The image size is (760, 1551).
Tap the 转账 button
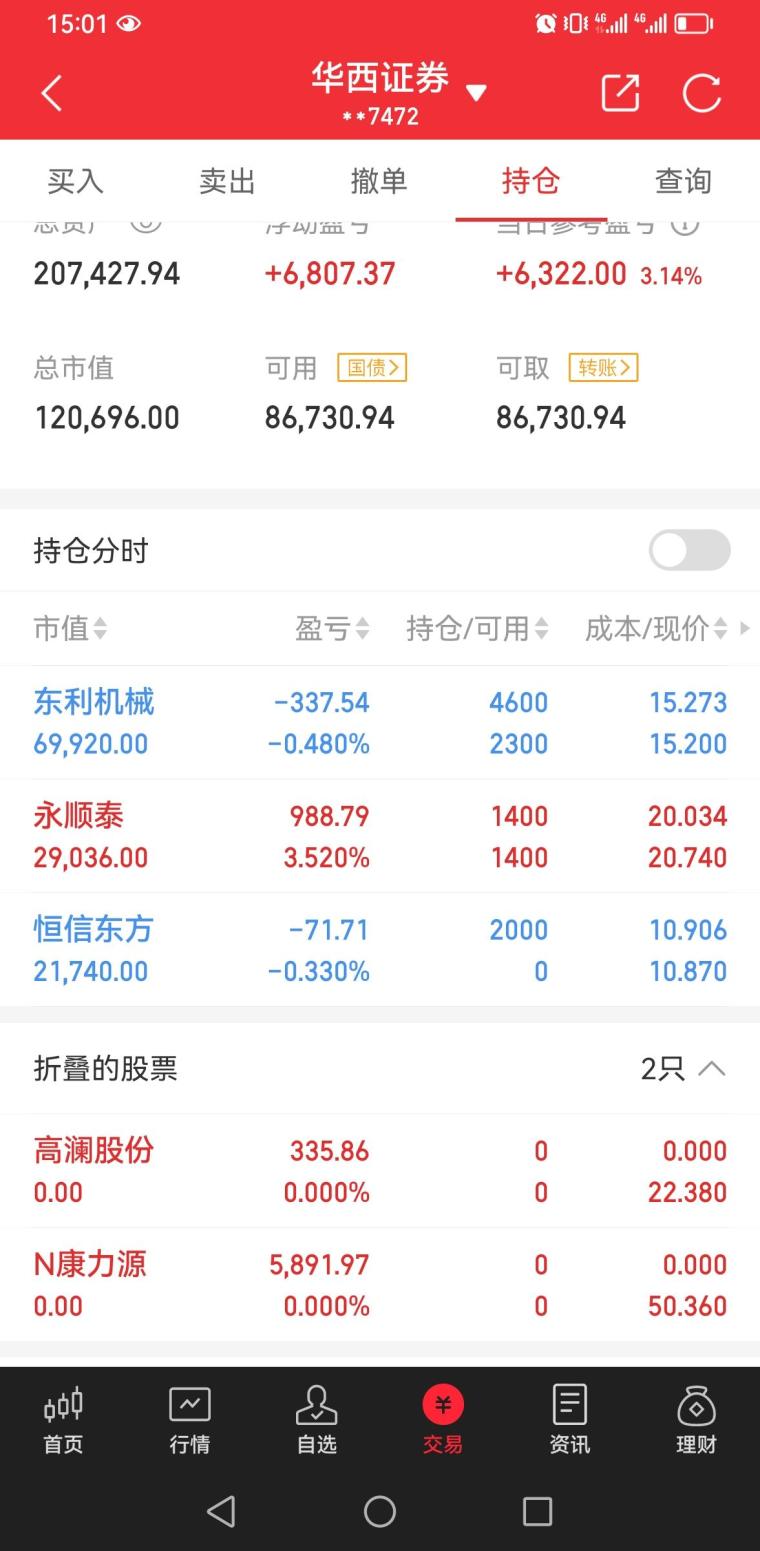point(603,368)
